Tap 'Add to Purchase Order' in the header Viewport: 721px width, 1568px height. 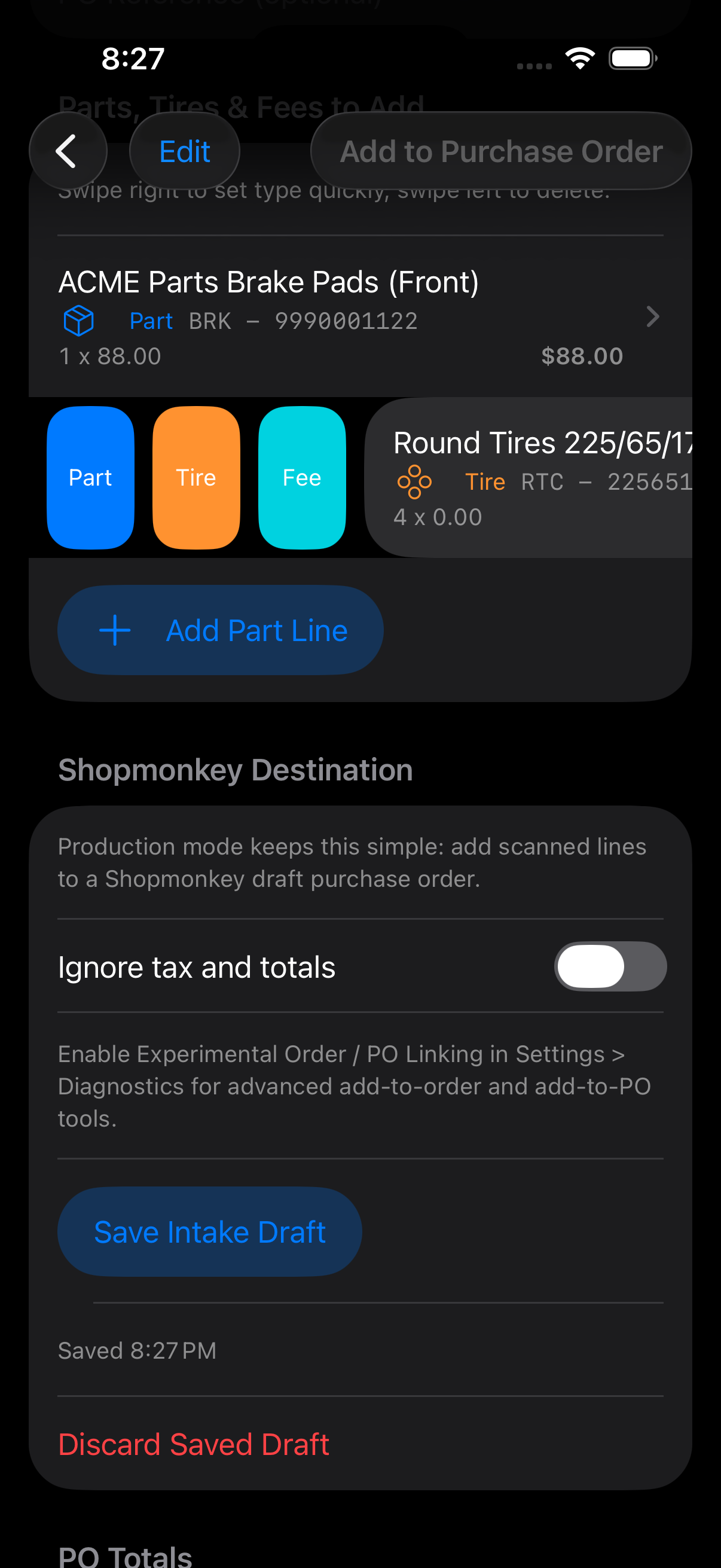tap(501, 151)
